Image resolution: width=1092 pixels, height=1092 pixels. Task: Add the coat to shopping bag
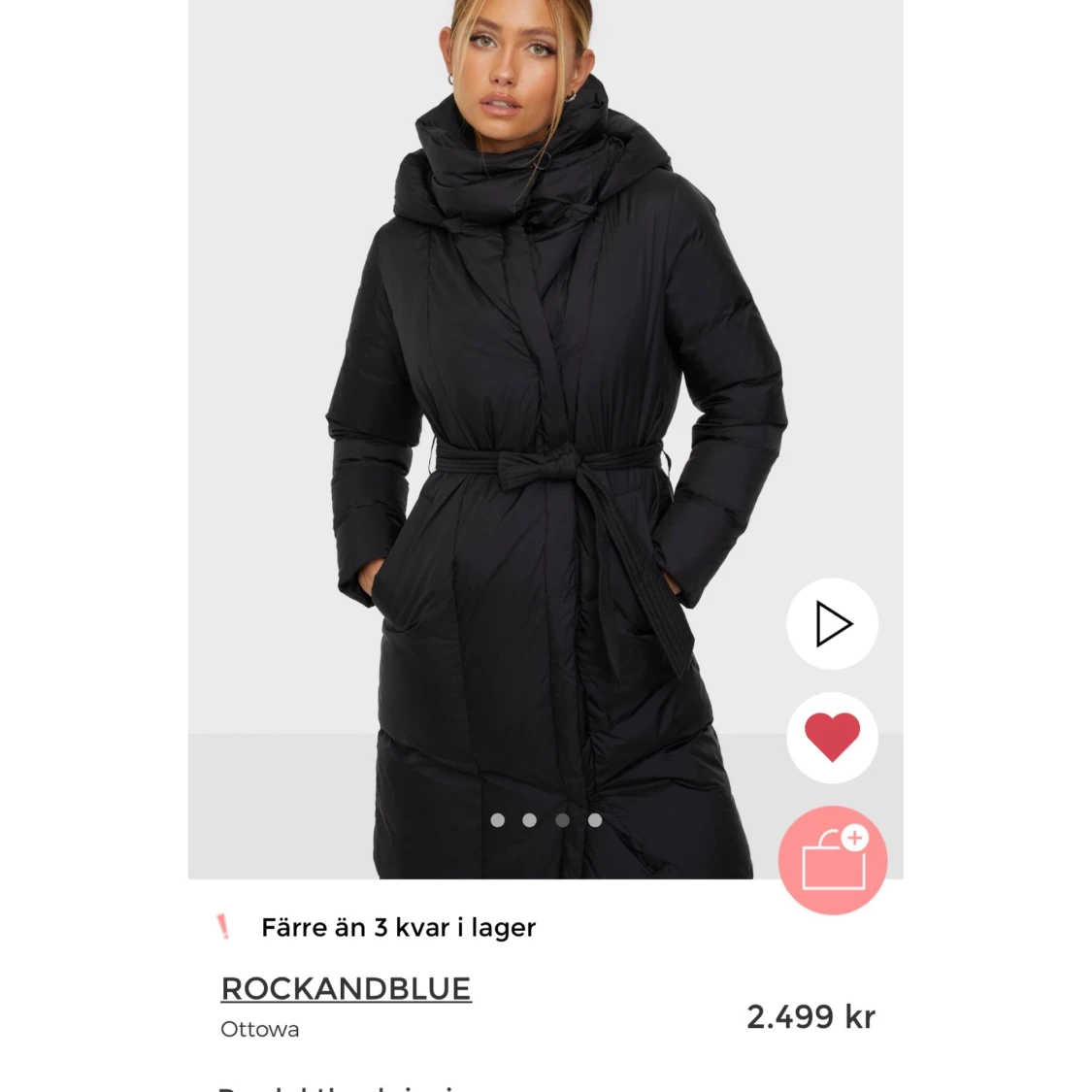tap(832, 860)
